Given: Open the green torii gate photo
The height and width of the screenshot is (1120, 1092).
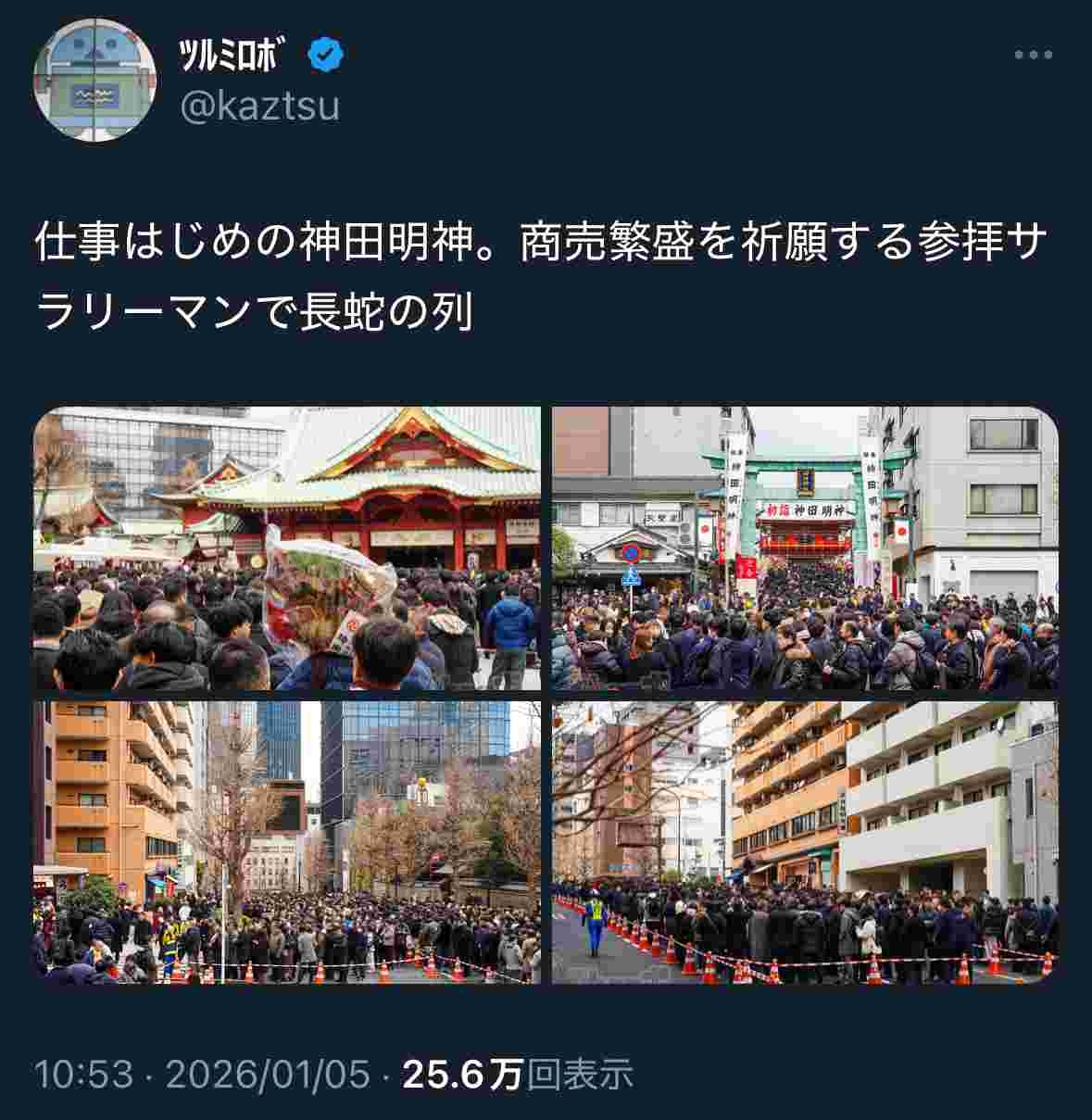Looking at the screenshot, I should (805, 548).
